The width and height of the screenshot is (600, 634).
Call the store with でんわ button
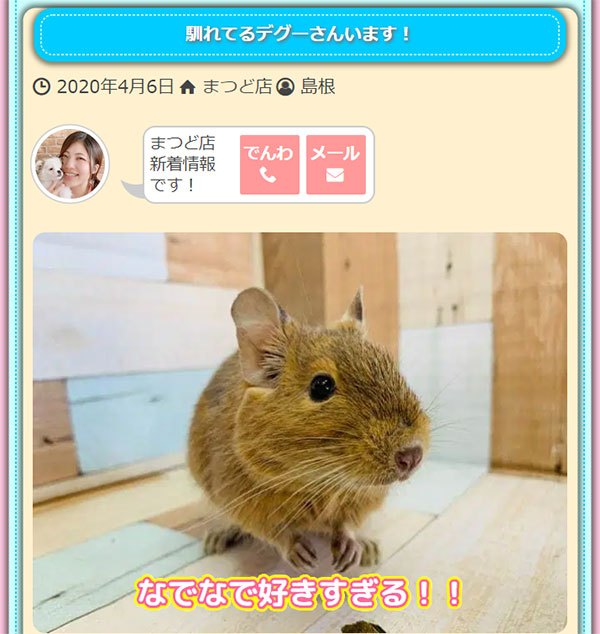coord(269,164)
